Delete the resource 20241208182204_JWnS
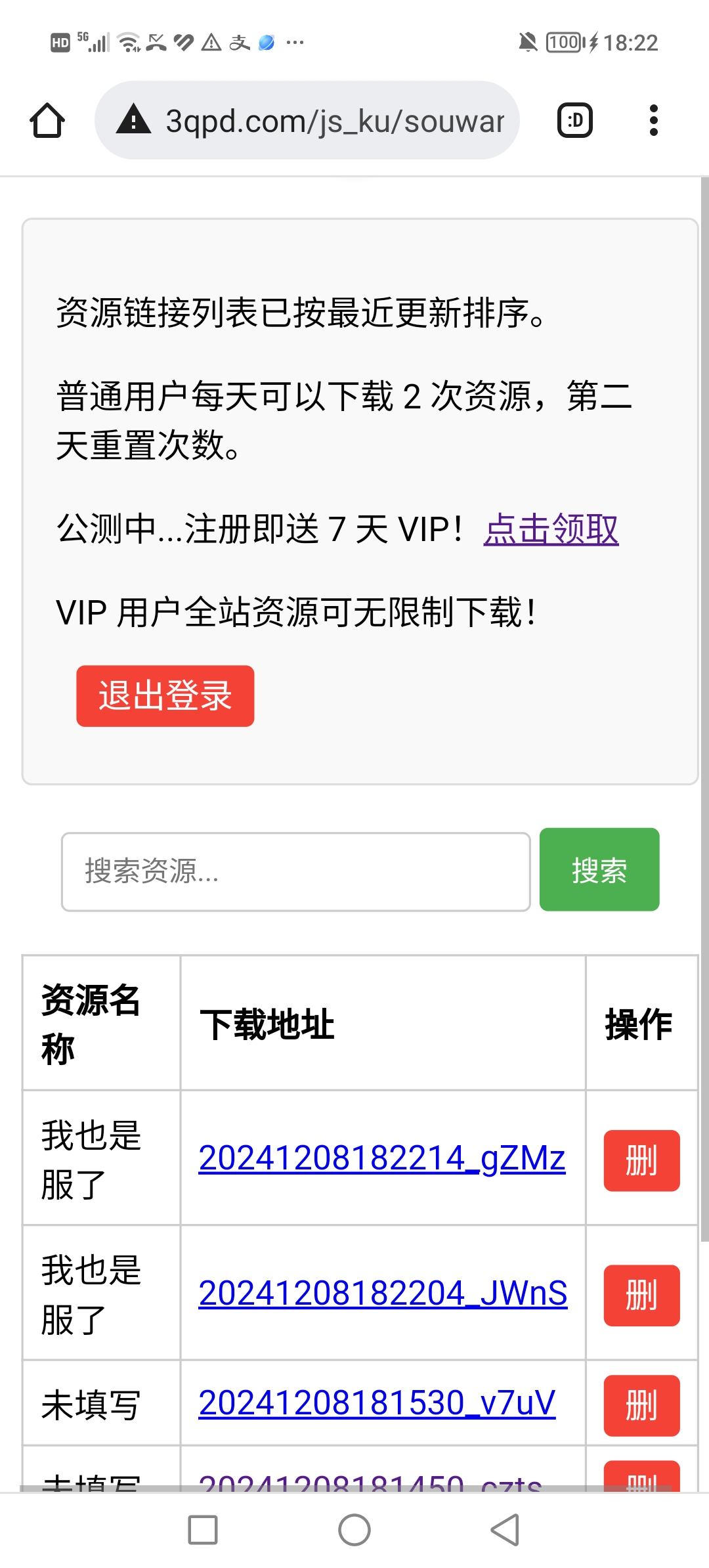Screen dimensions: 709x1568 641,1296
